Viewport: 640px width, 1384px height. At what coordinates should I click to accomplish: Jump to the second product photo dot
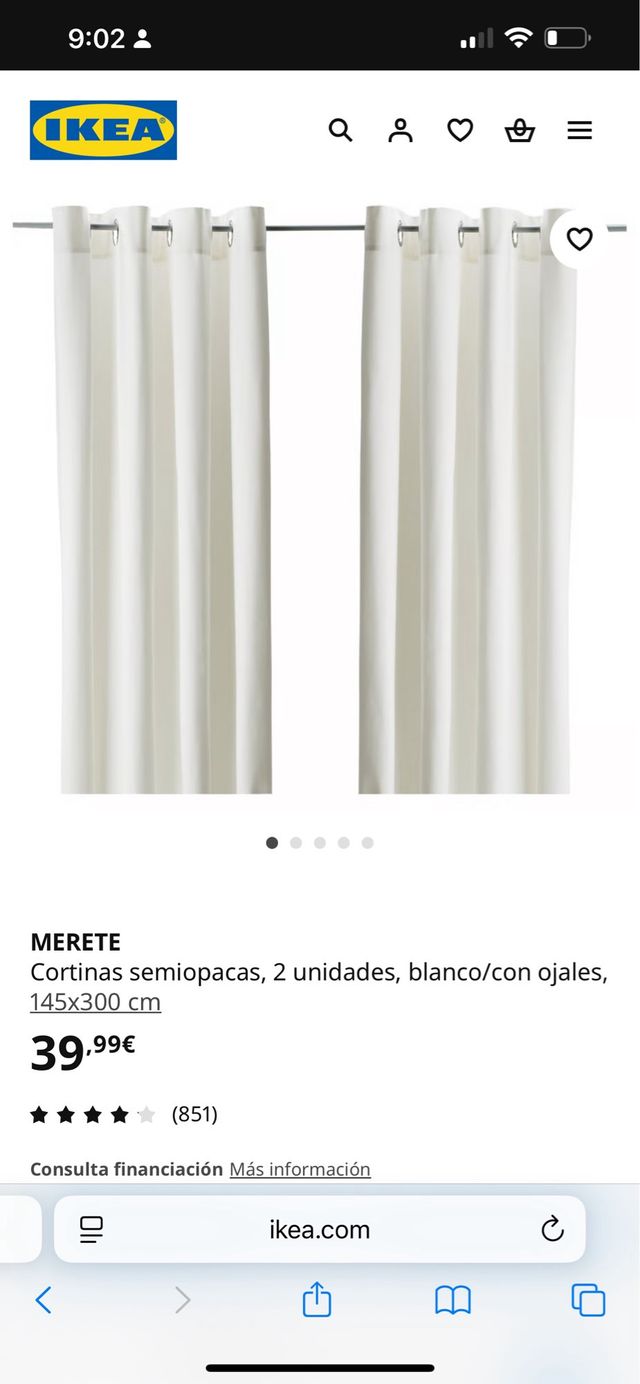coord(296,843)
